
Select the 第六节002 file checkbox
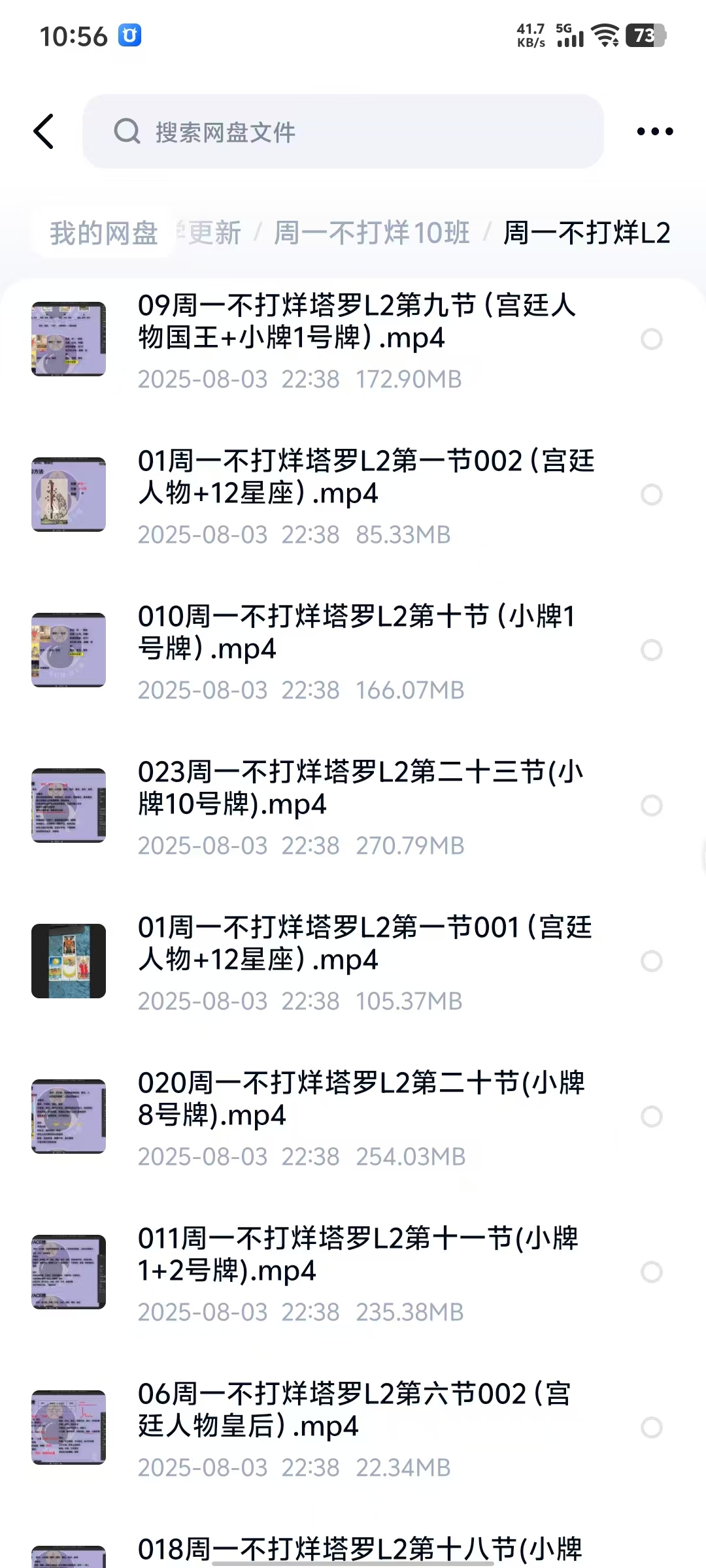[x=651, y=1428]
